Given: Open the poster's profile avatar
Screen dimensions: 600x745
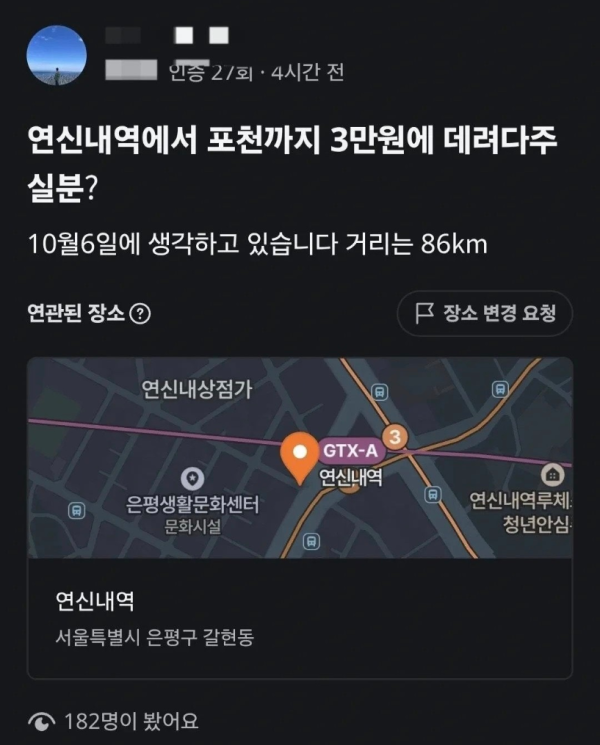Looking at the screenshot, I should 56,56.
